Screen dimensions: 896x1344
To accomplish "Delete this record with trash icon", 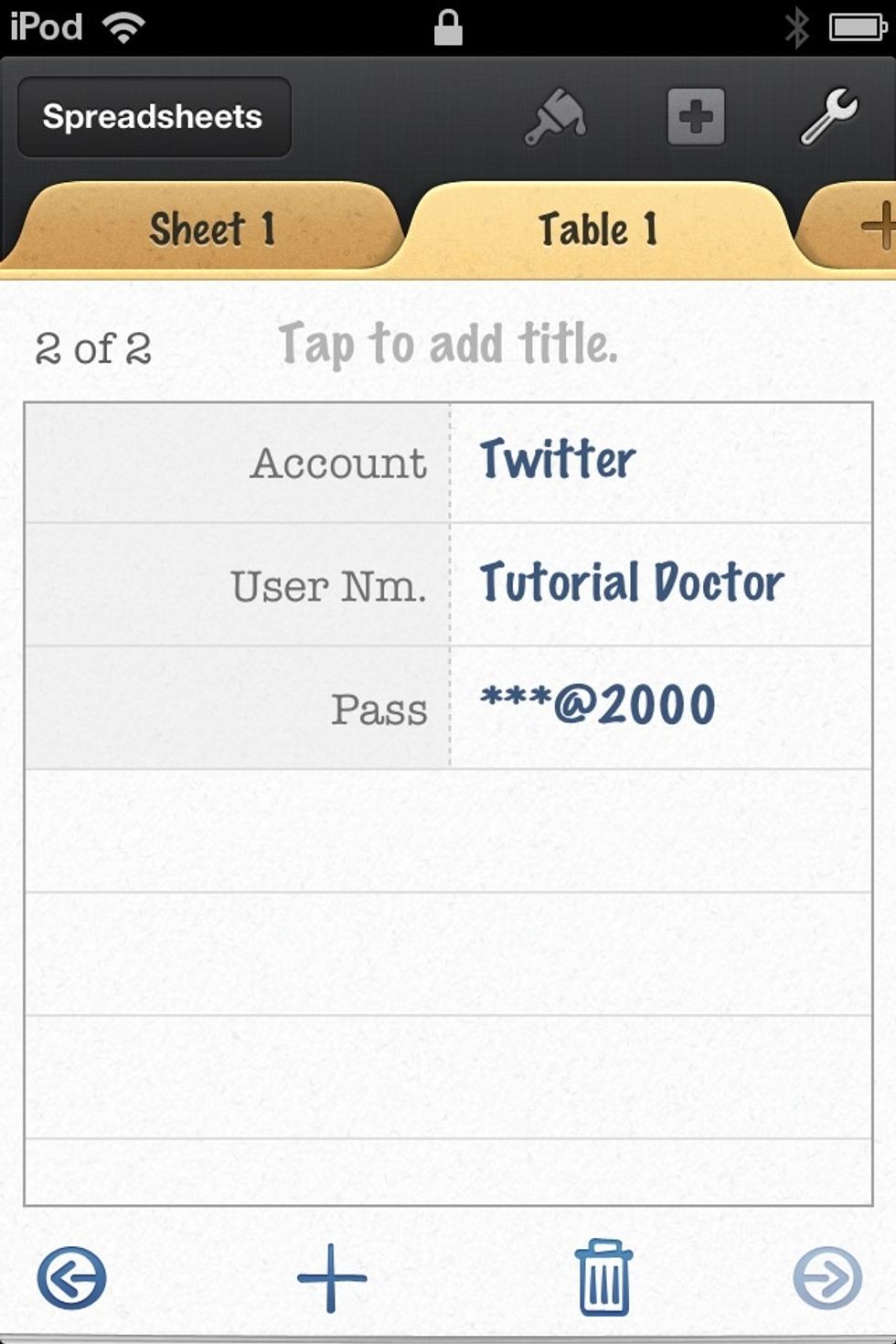I will pyautogui.click(x=603, y=1277).
